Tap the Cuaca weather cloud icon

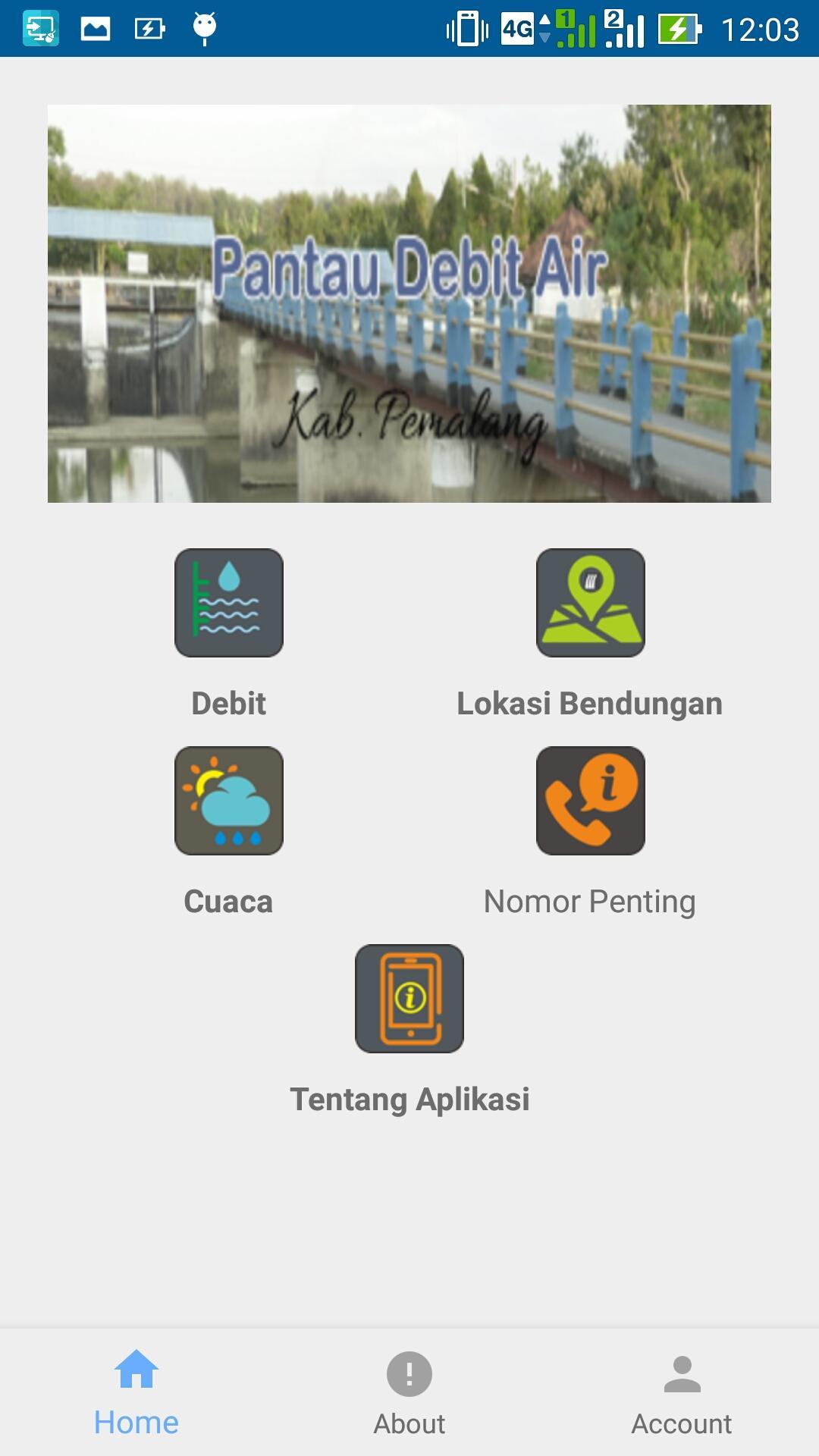pos(228,801)
